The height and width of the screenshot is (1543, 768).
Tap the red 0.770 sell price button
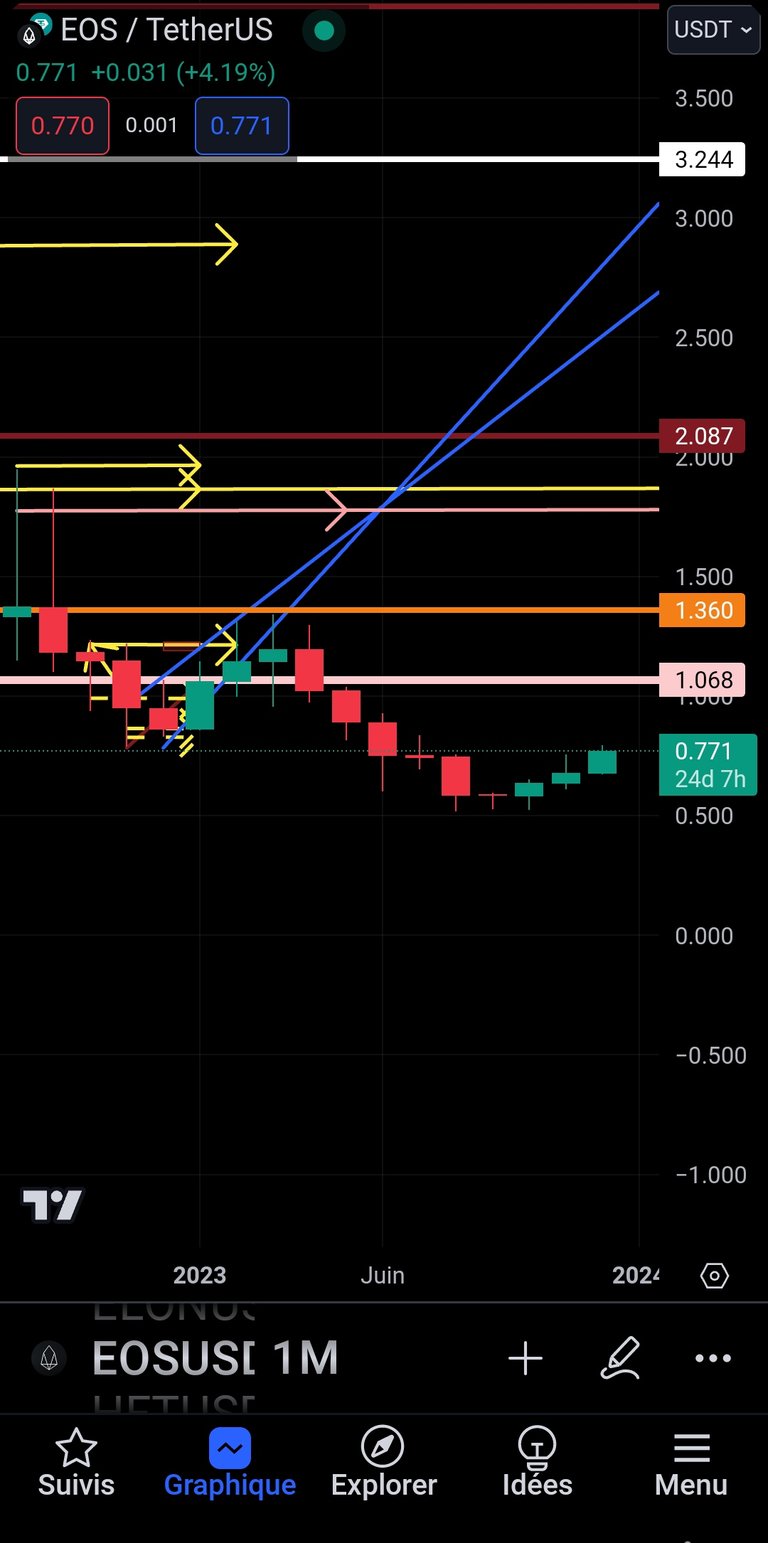pos(62,126)
